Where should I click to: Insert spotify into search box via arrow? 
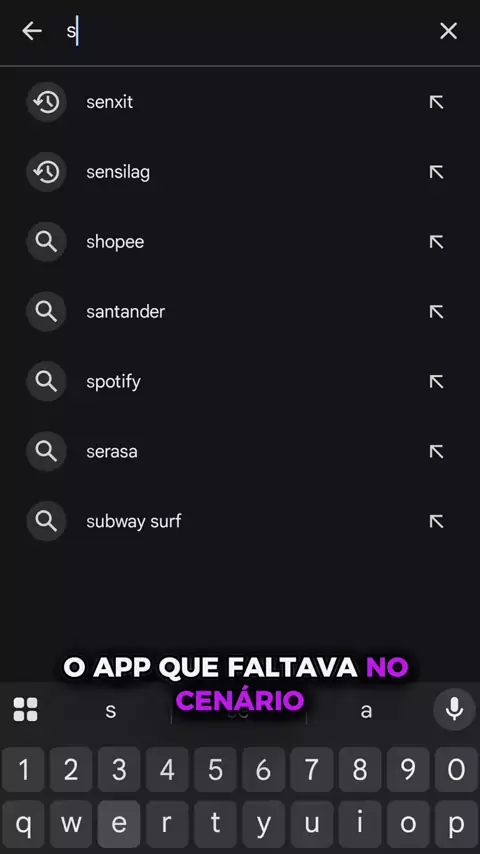(436, 381)
